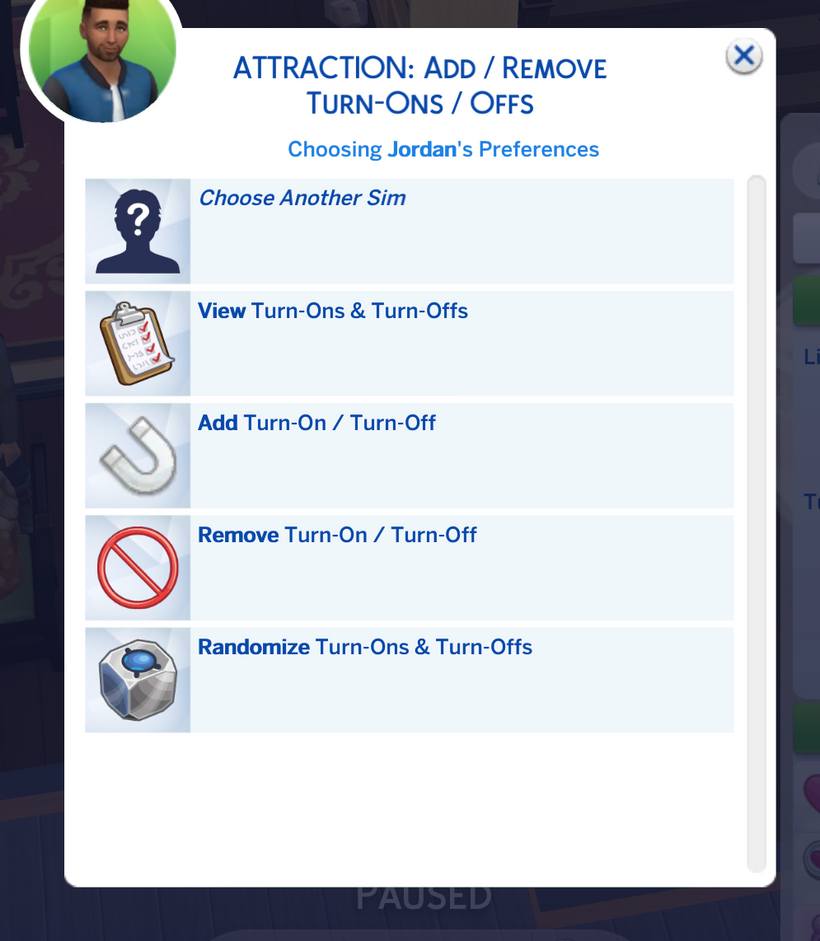Viewport: 820px width, 941px height.
Task: Select Add Turn-On / Turn-Off
Action: point(409,455)
